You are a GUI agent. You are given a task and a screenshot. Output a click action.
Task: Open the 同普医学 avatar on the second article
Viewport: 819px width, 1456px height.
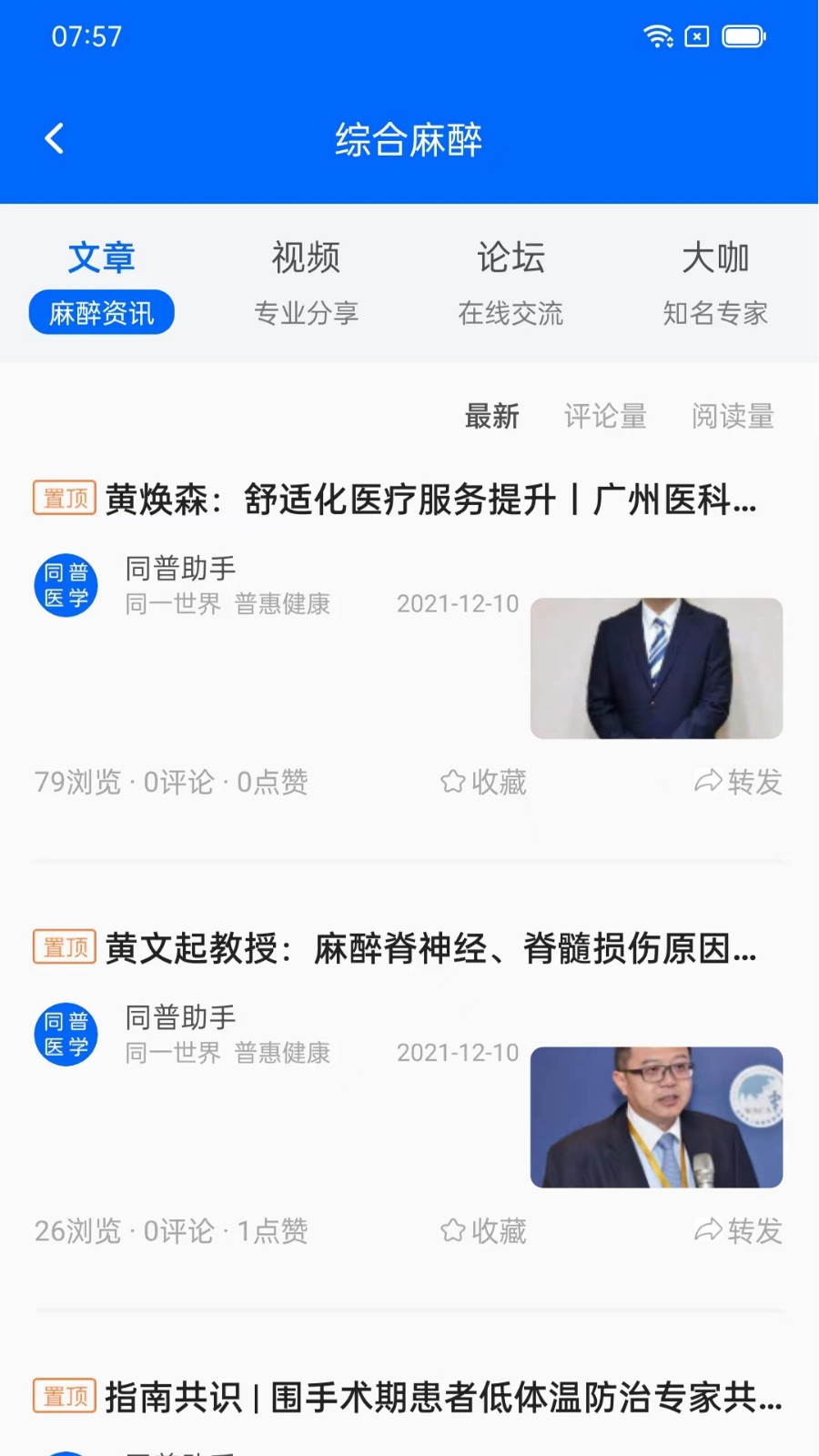tap(65, 1034)
